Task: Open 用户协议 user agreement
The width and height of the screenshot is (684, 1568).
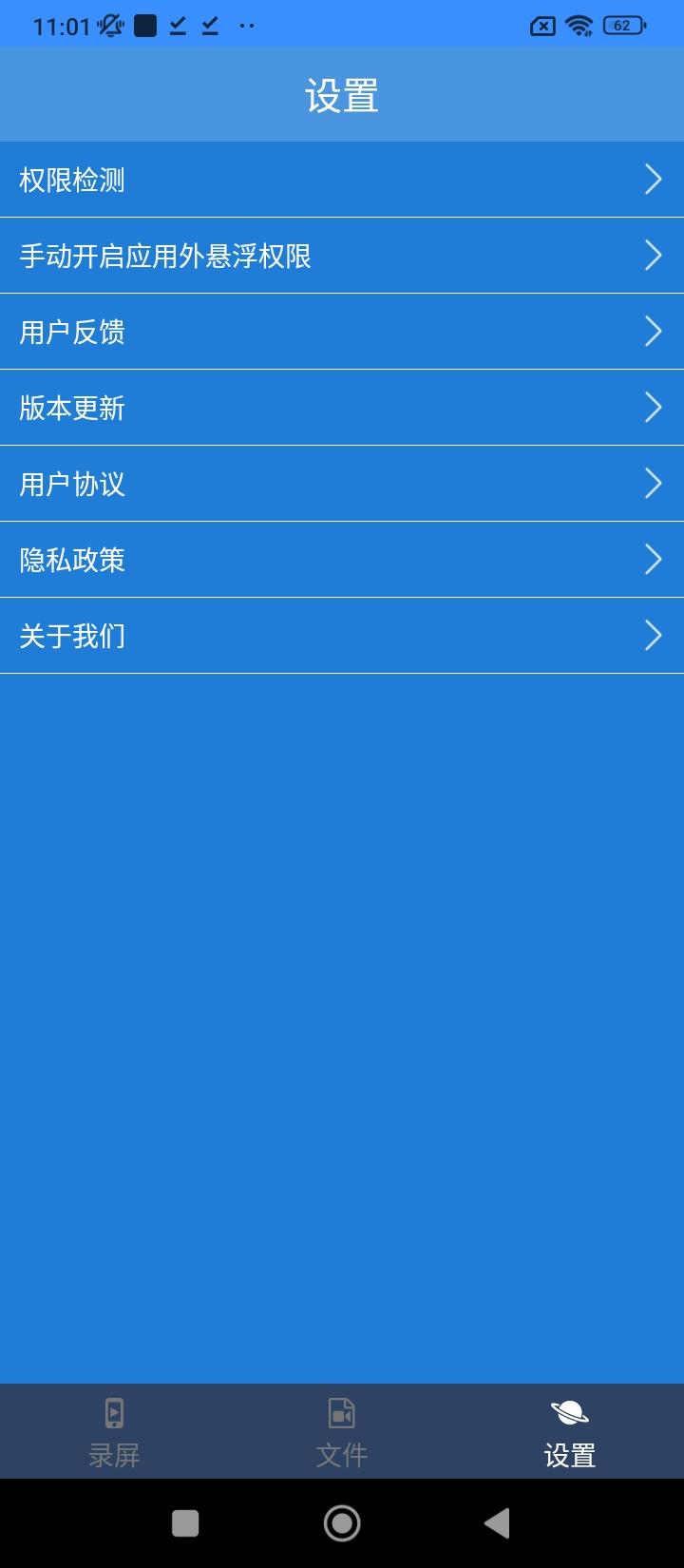Action: point(342,483)
